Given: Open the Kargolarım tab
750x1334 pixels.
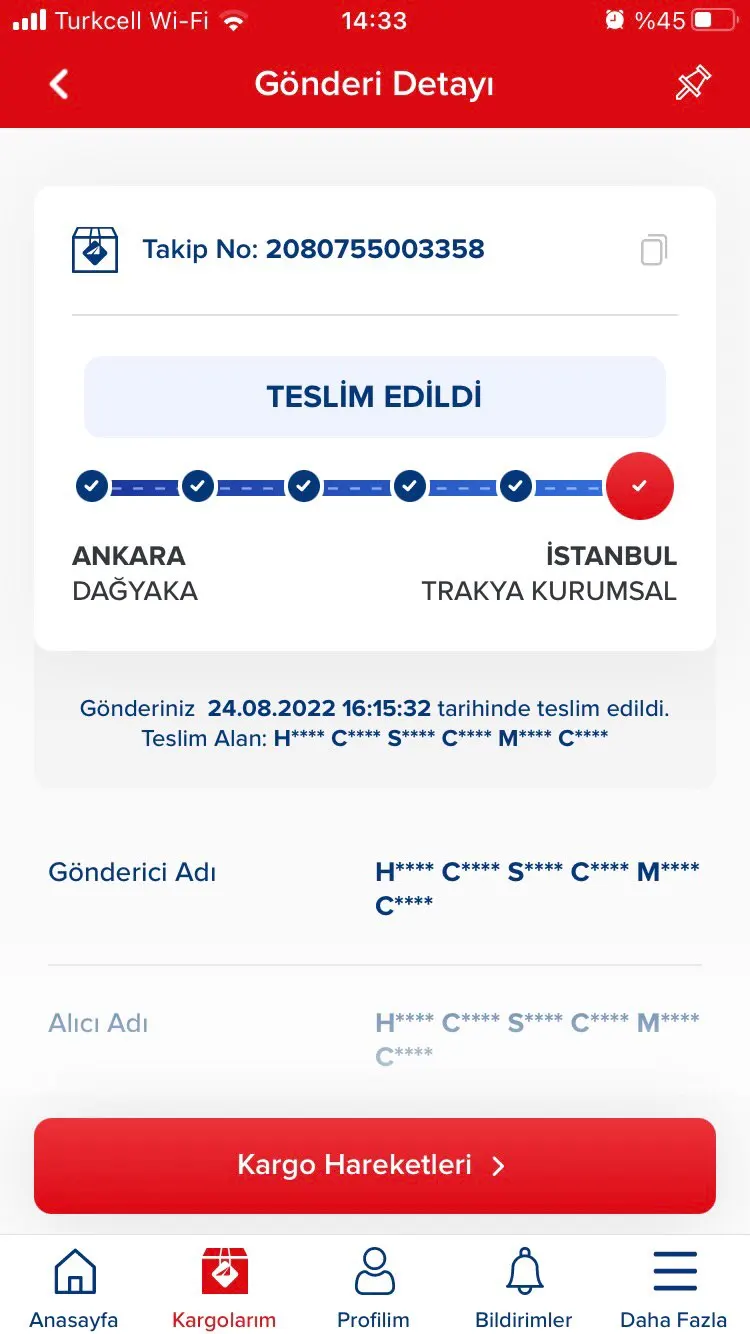Looking at the screenshot, I should 224,1288.
